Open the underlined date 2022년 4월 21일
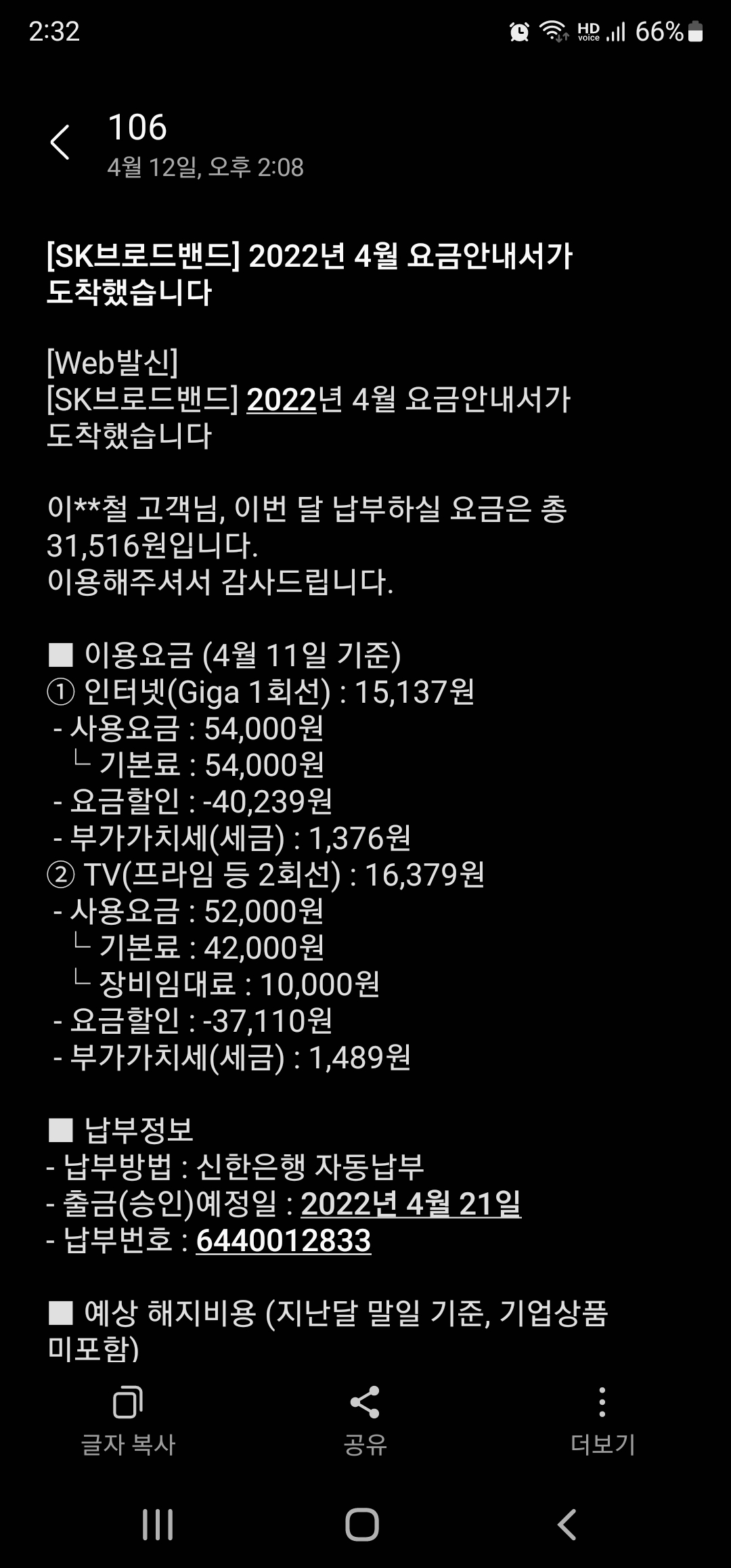The height and width of the screenshot is (1568, 731). pos(411,1204)
